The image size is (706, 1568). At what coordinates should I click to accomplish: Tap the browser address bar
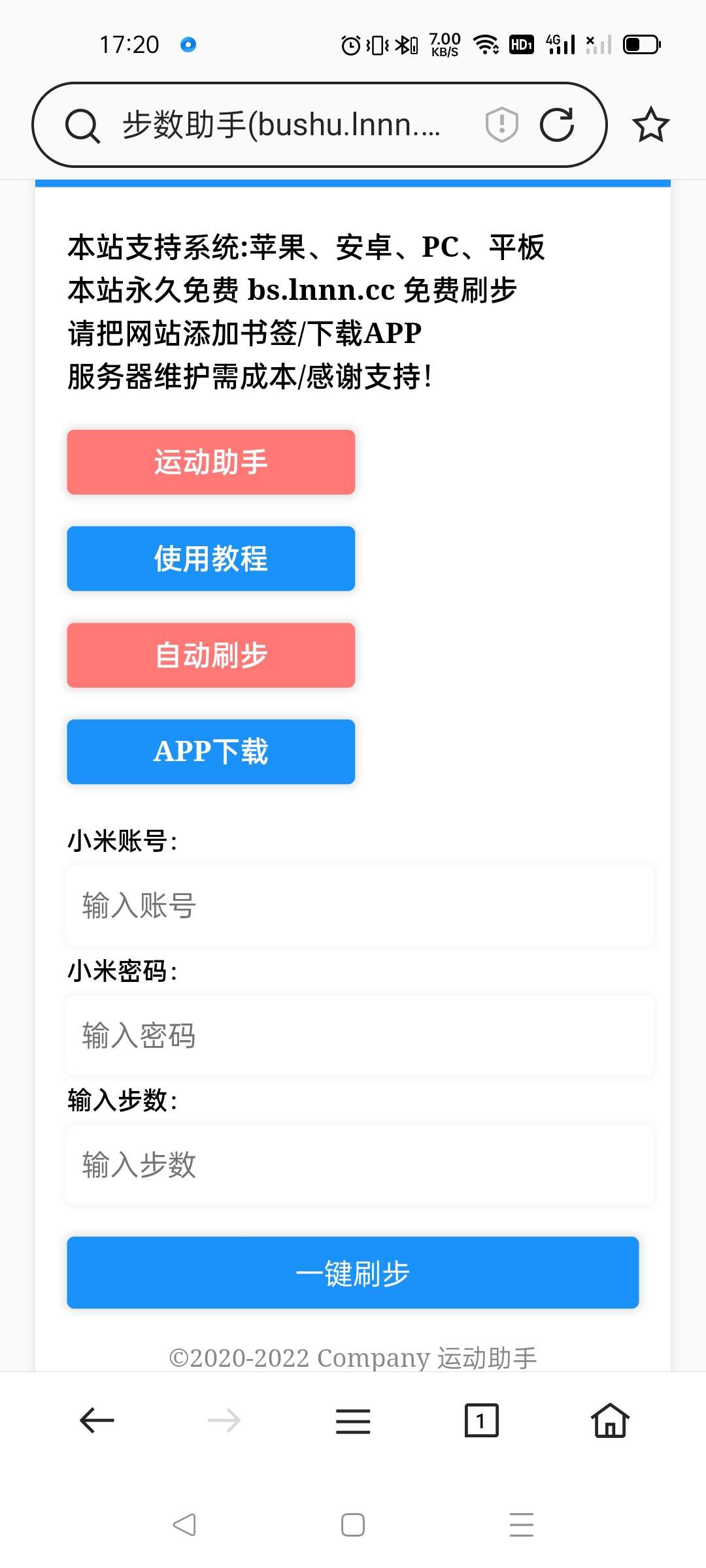[x=281, y=124]
